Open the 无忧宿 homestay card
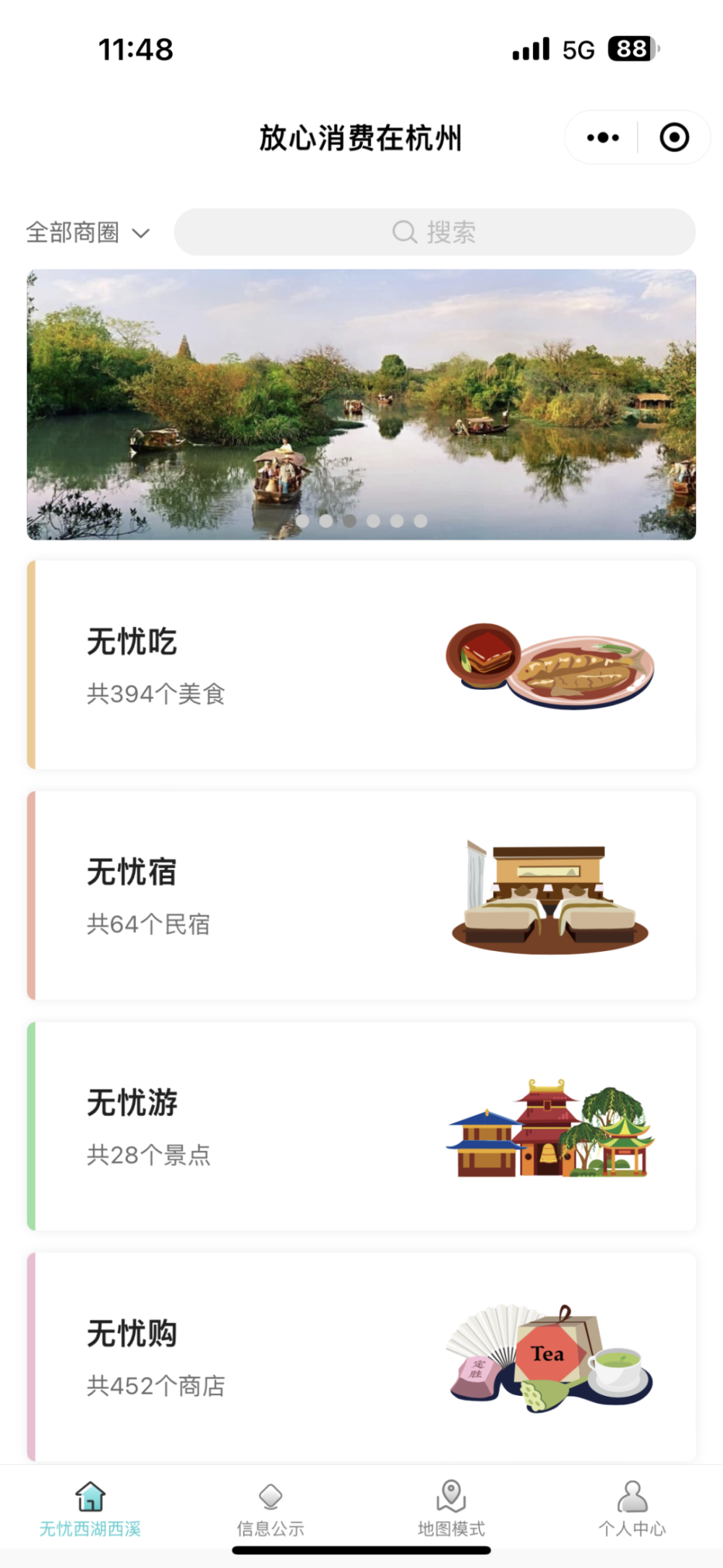Screen dimensions: 723x1568 [x=361, y=895]
